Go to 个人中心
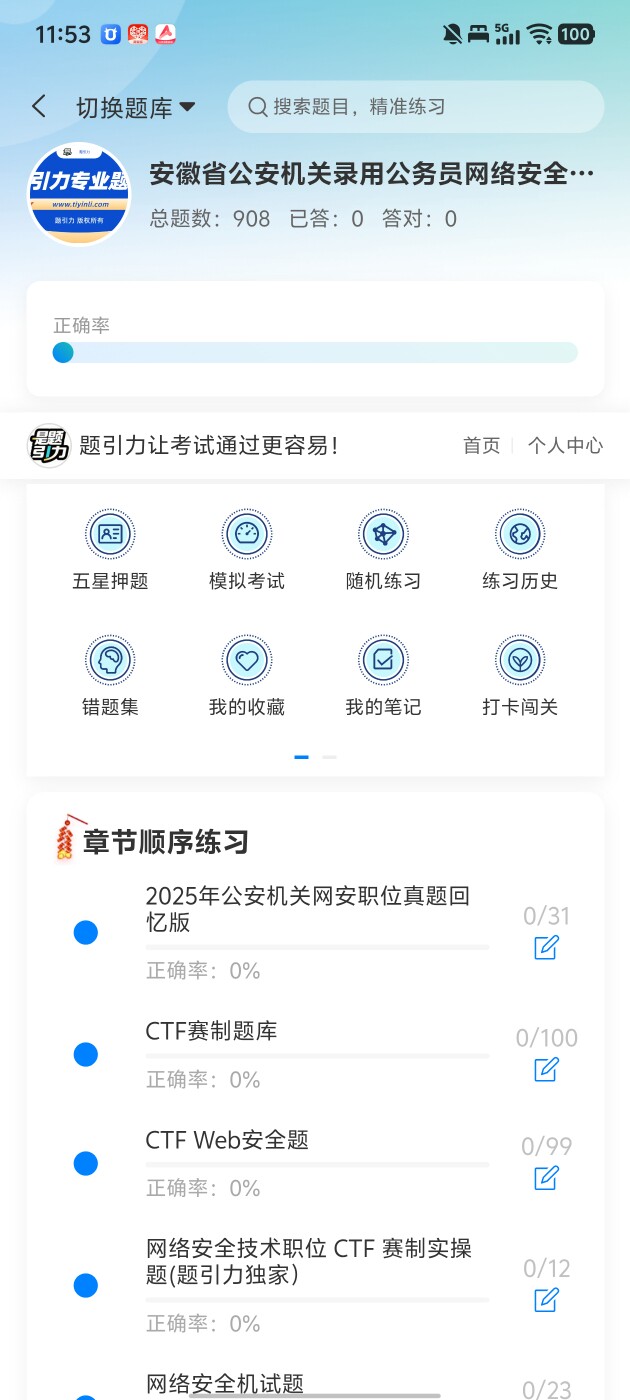The width and height of the screenshot is (630, 1400). pyautogui.click(x=566, y=446)
